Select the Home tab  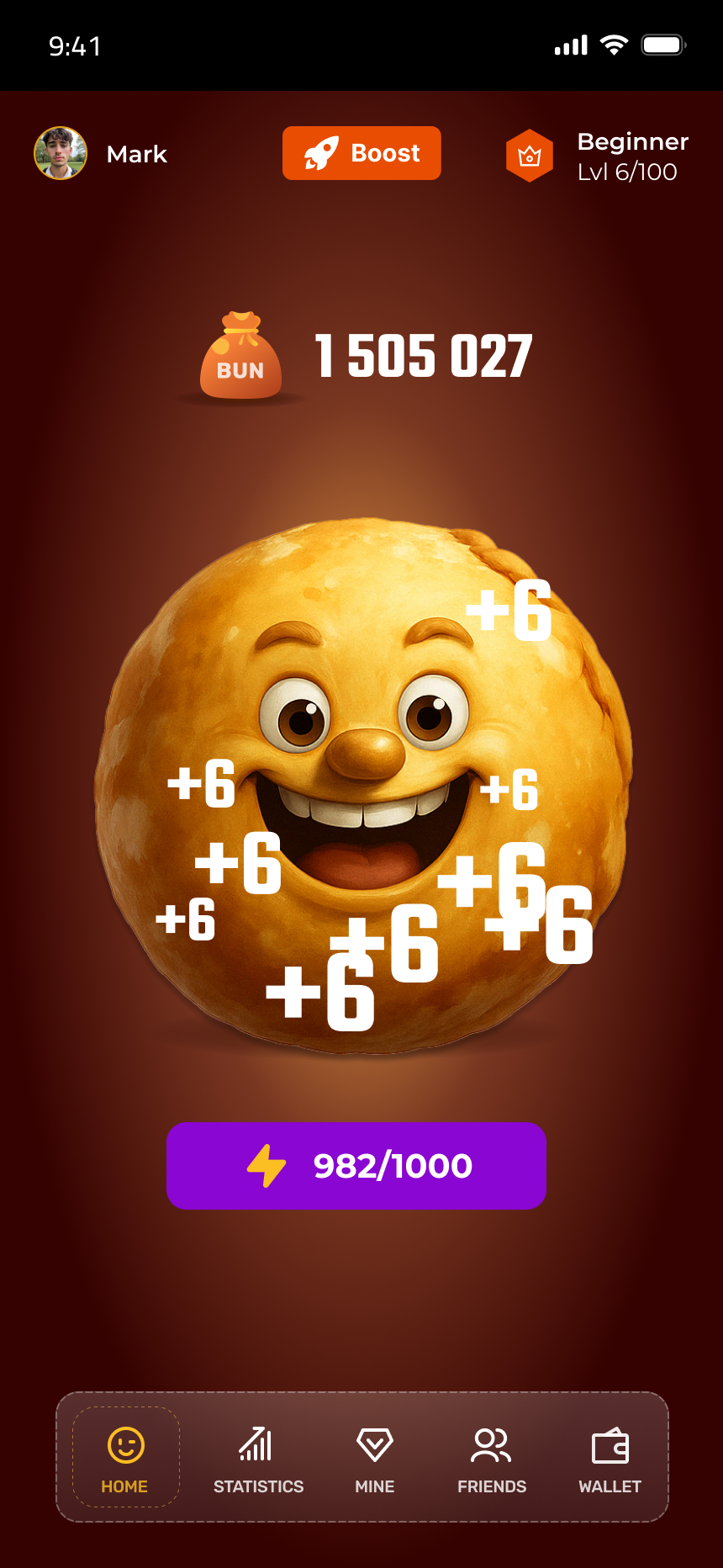tap(125, 1459)
